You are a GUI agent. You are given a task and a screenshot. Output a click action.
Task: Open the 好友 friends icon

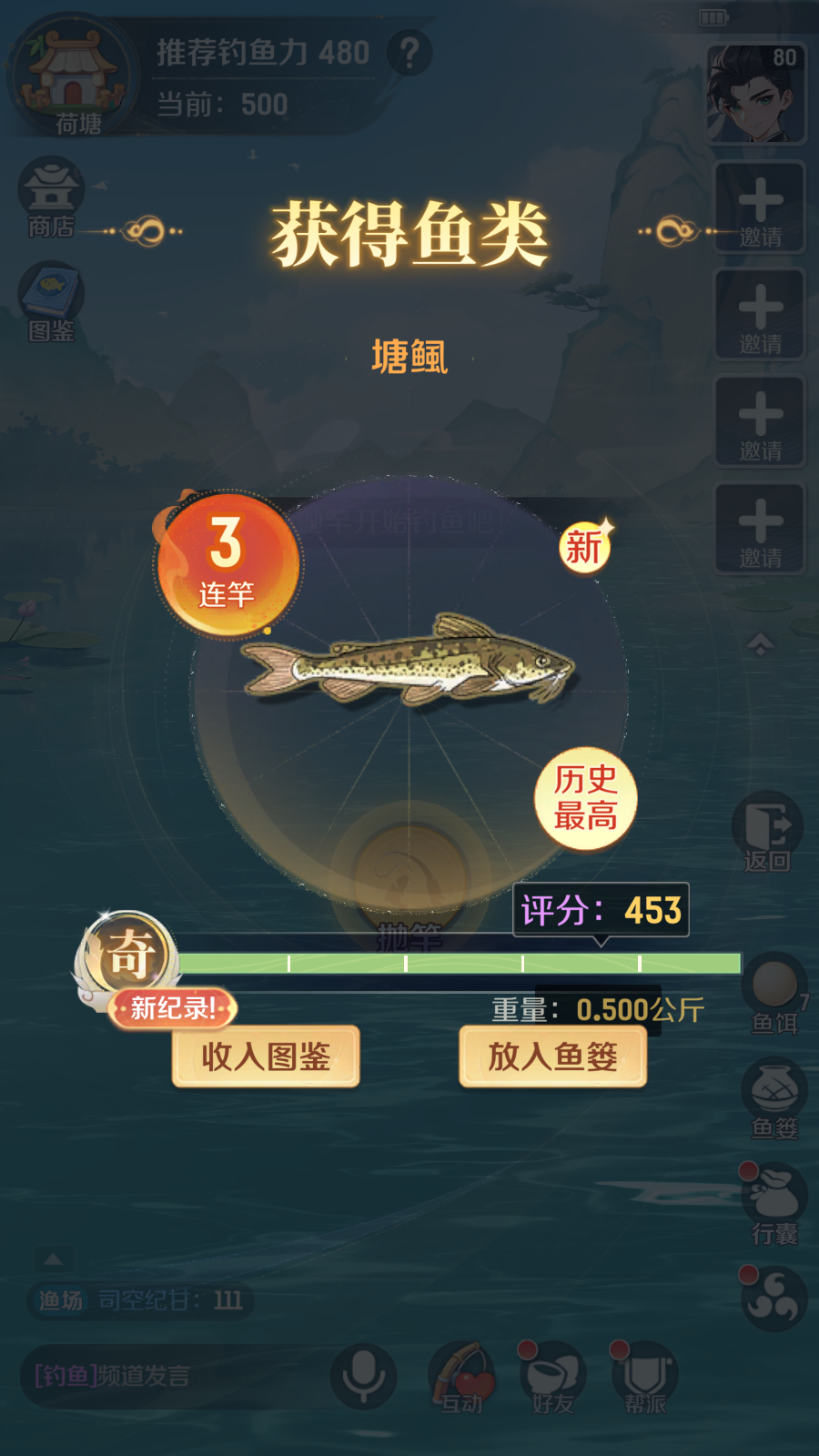[553, 1376]
